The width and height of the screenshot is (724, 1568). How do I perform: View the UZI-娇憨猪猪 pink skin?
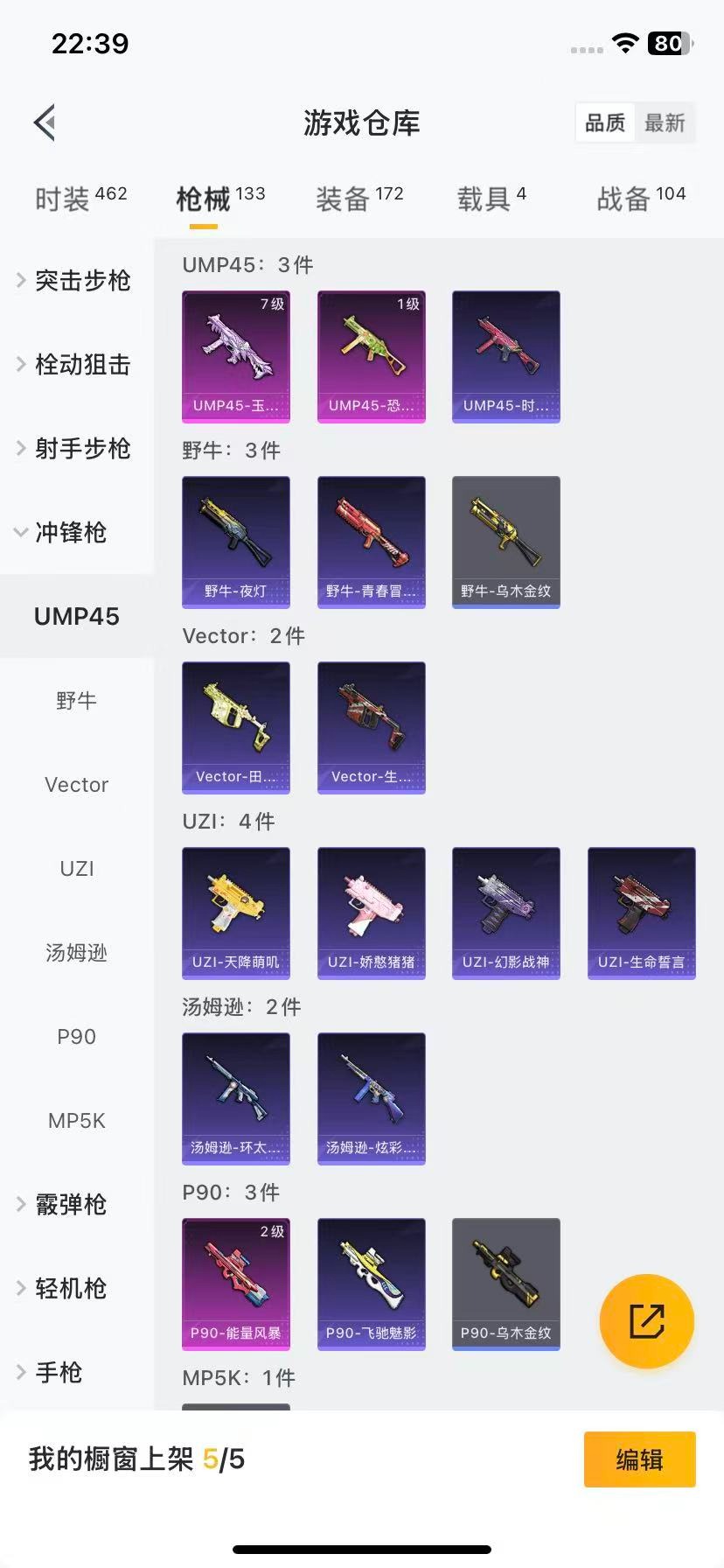pos(371,912)
